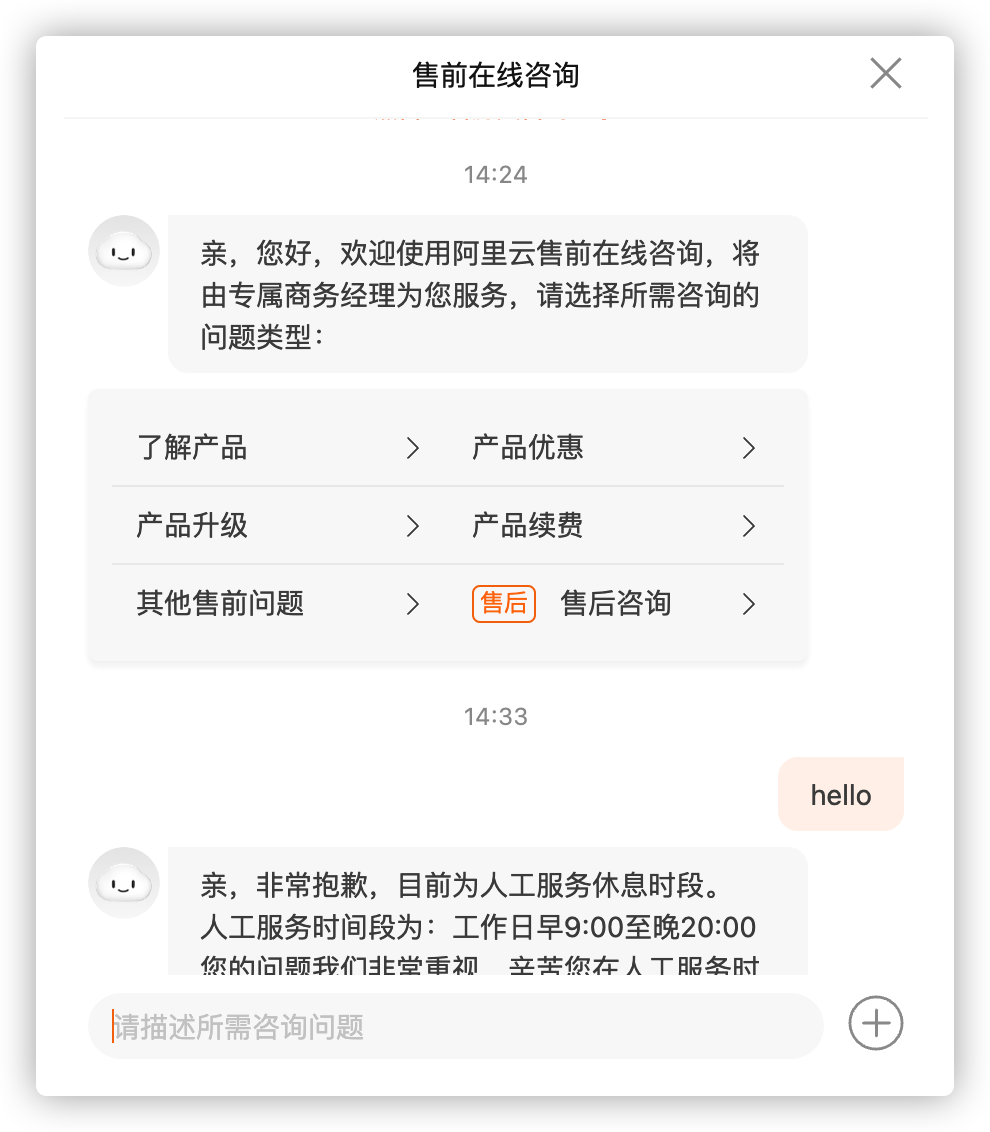Open 售后咨询 after-sales option
990x1132 pixels.
coord(613,604)
